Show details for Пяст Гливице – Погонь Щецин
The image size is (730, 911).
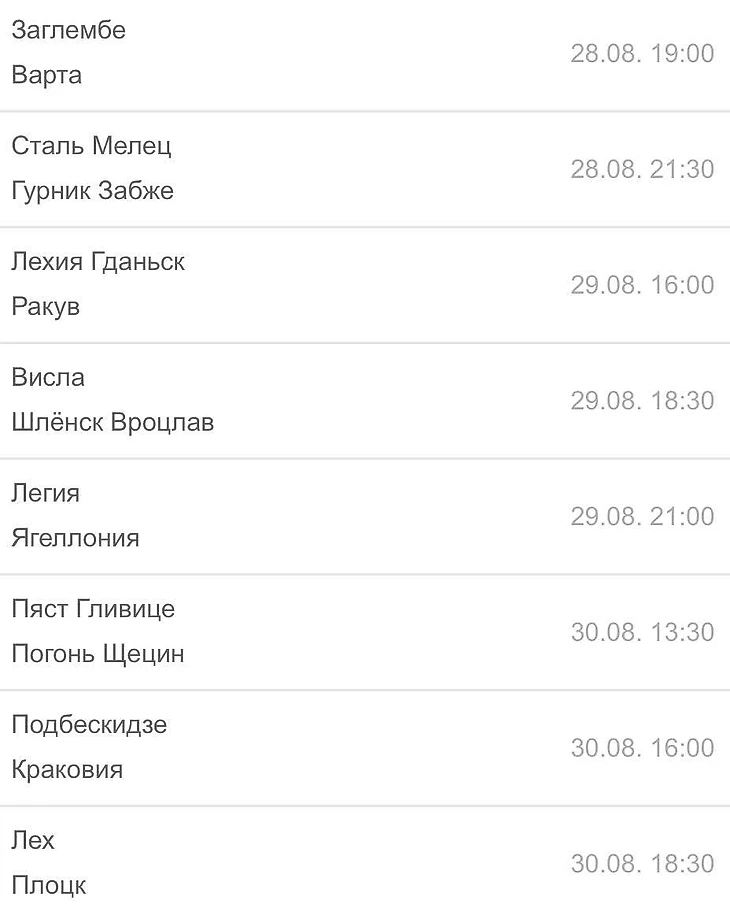[x=365, y=632]
